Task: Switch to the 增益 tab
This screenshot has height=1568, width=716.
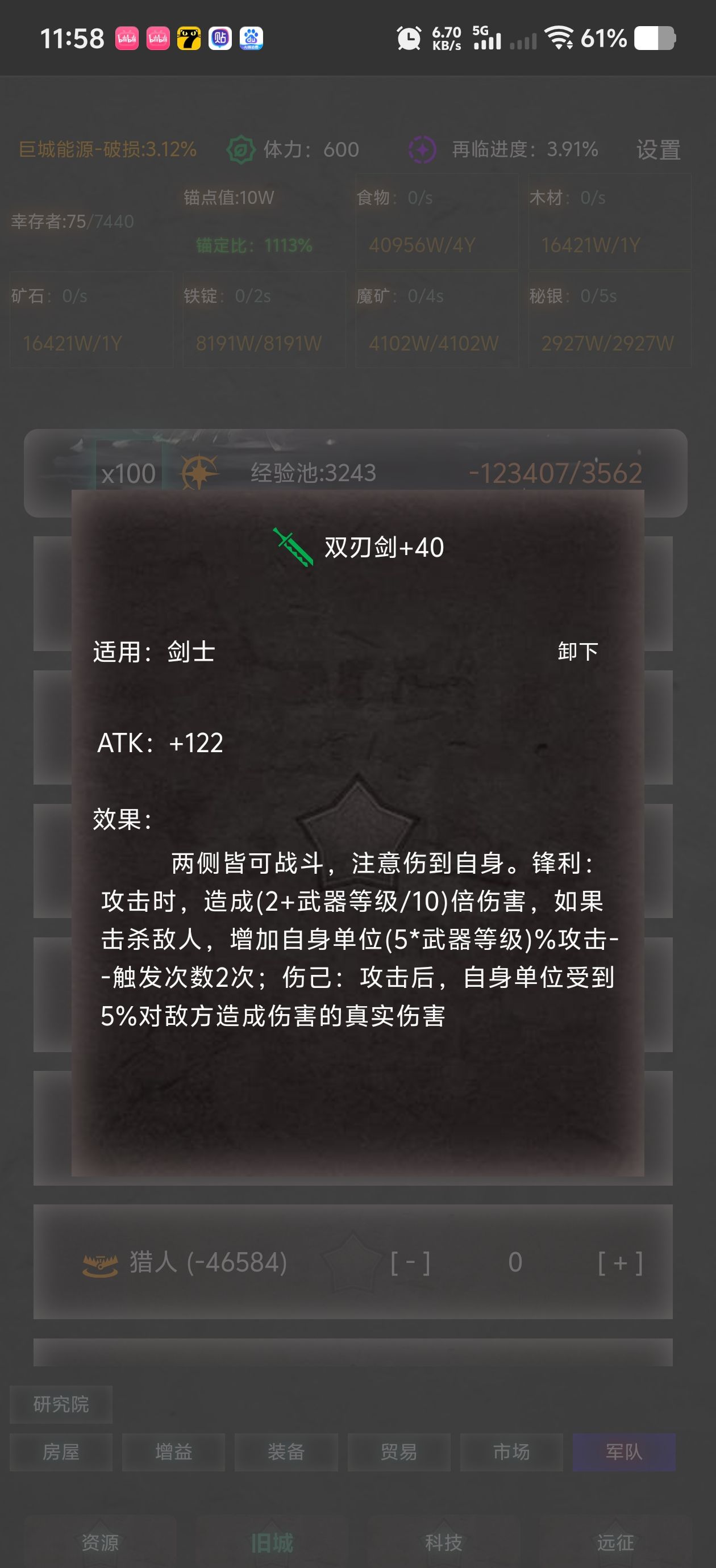Action: [173, 1452]
